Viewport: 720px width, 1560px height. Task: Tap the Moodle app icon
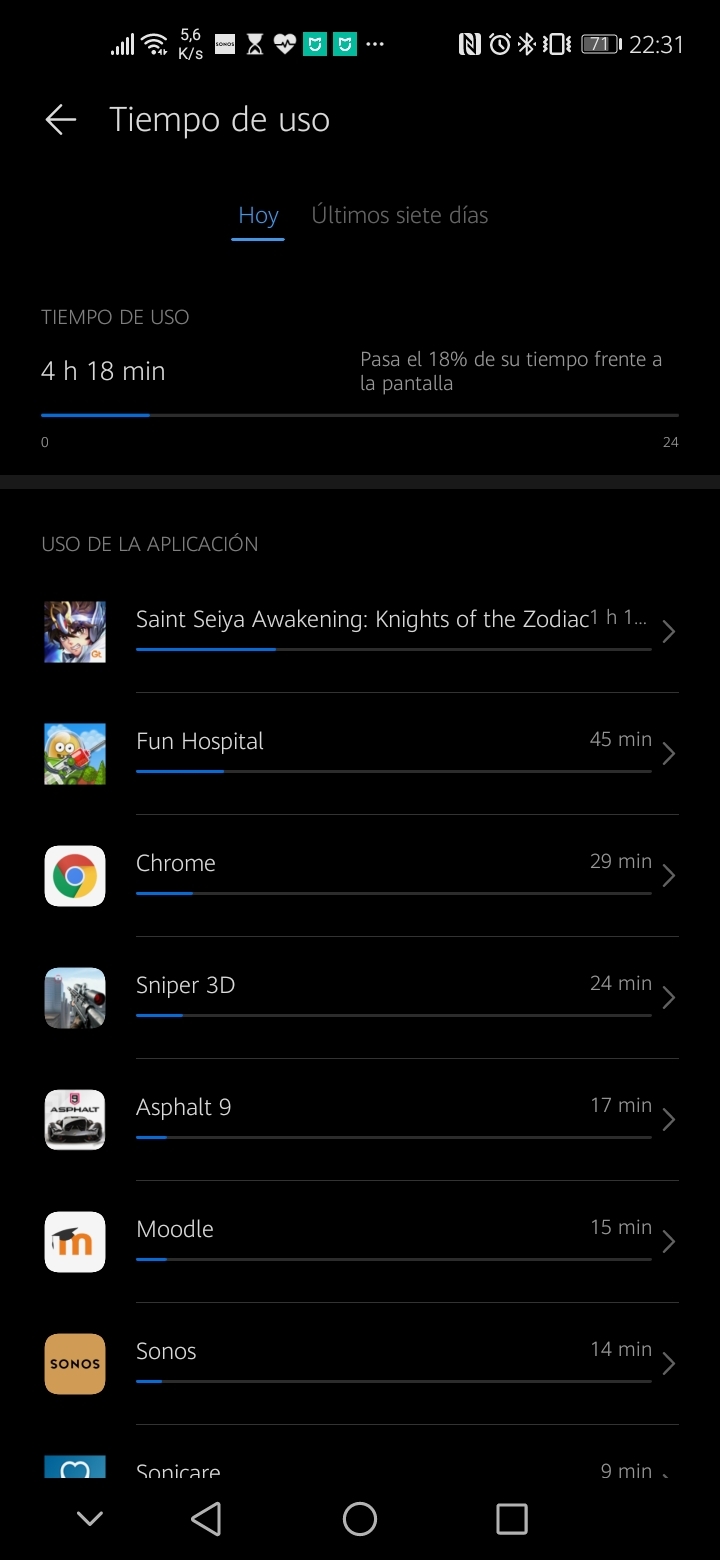point(74,1241)
